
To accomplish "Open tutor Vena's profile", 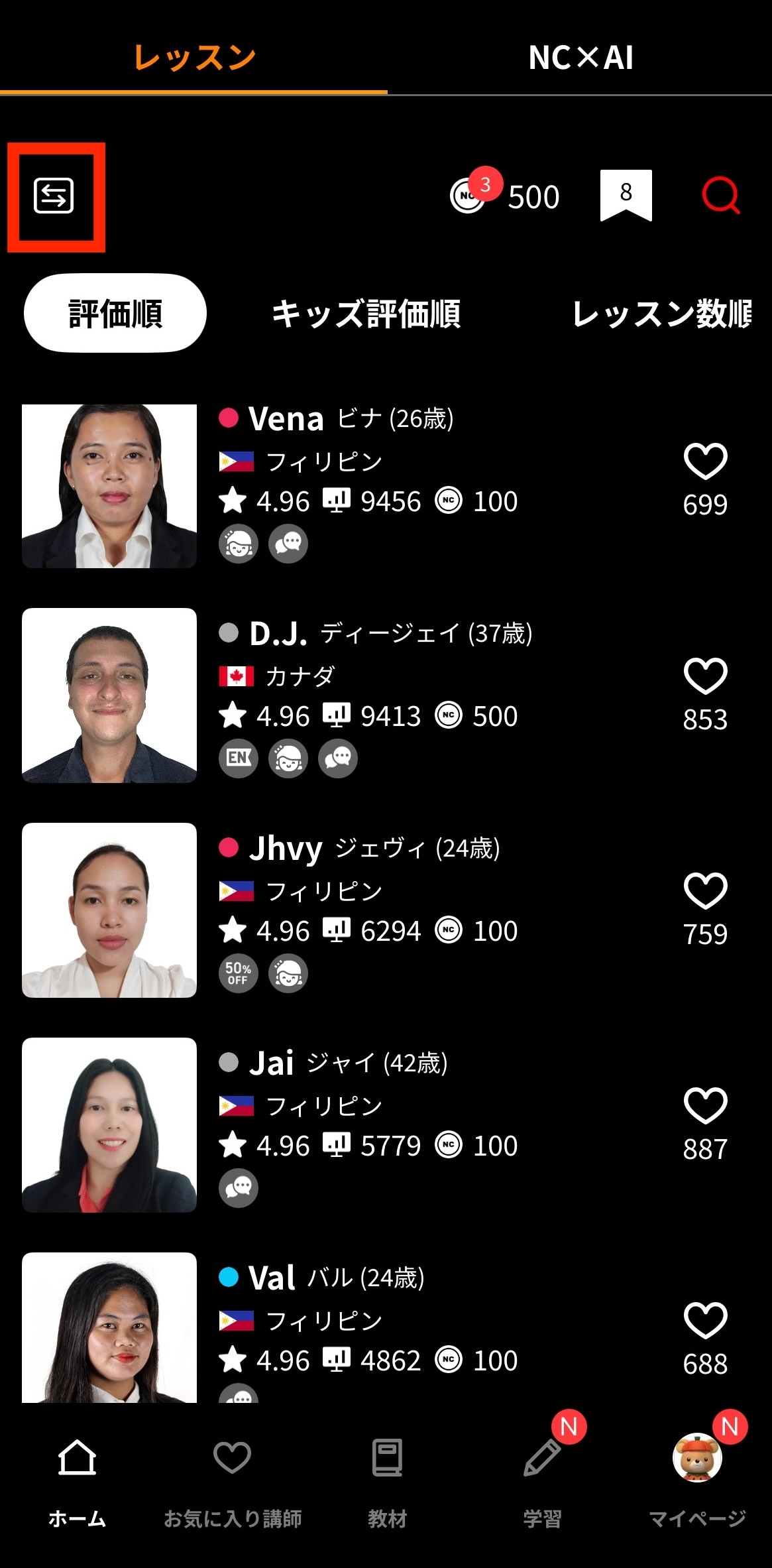I will click(109, 486).
